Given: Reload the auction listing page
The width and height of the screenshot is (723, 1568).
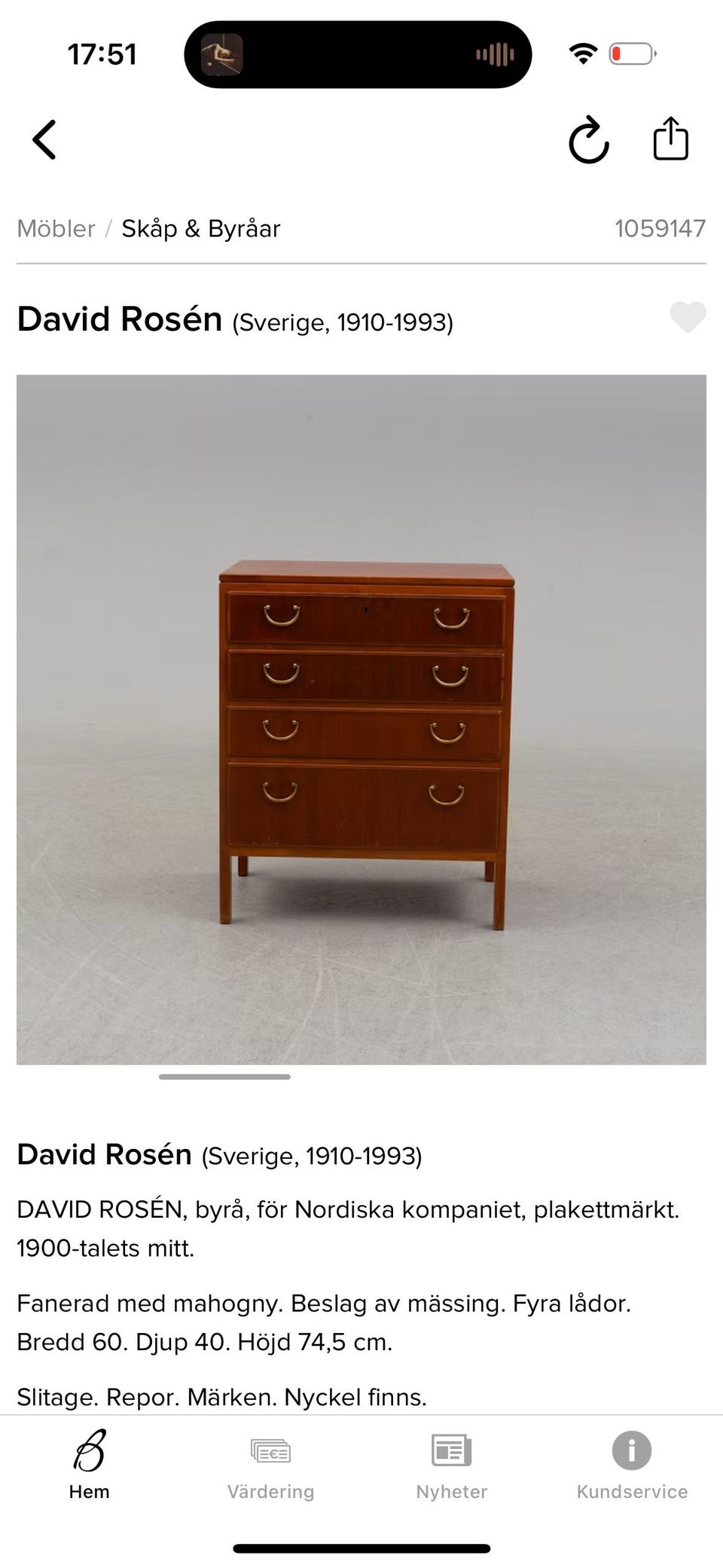Looking at the screenshot, I should click(588, 140).
